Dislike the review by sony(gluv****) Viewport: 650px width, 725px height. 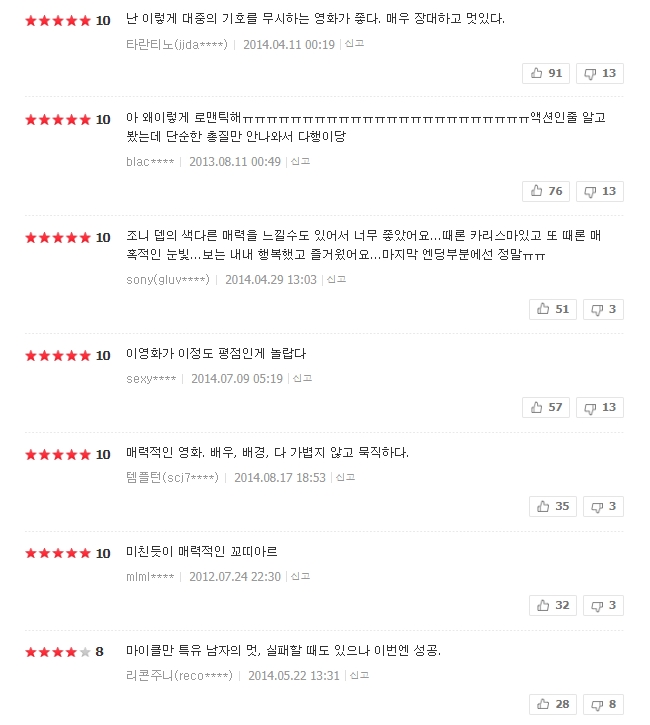coord(603,309)
